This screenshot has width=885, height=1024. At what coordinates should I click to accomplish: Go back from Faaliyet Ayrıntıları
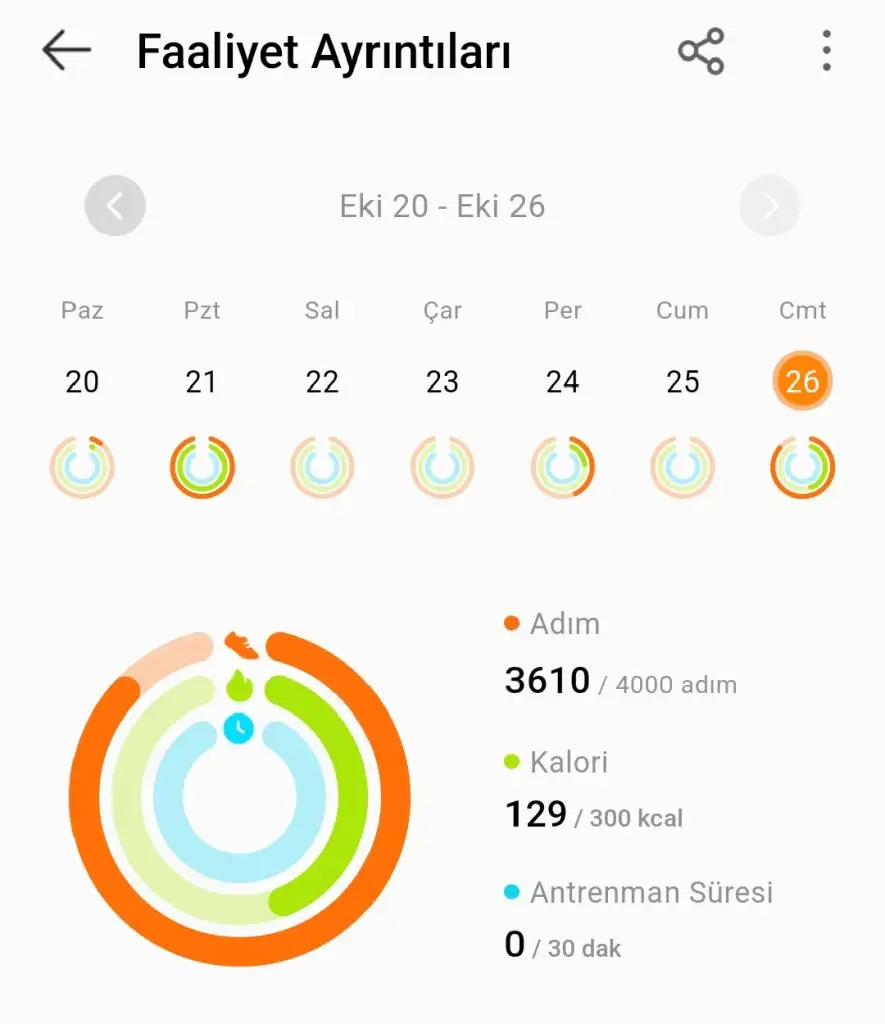coord(66,51)
